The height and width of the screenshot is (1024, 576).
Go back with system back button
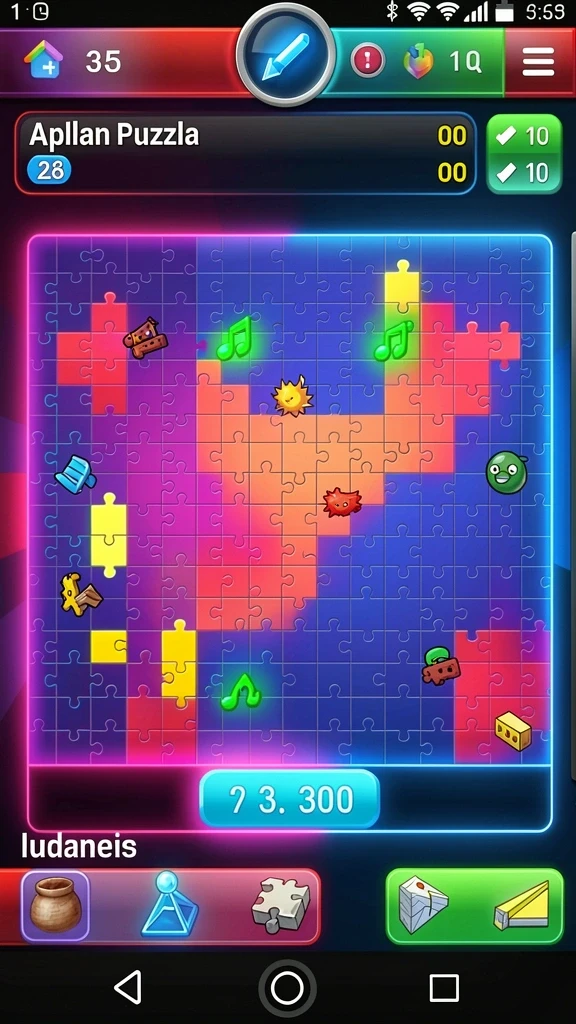[128, 987]
